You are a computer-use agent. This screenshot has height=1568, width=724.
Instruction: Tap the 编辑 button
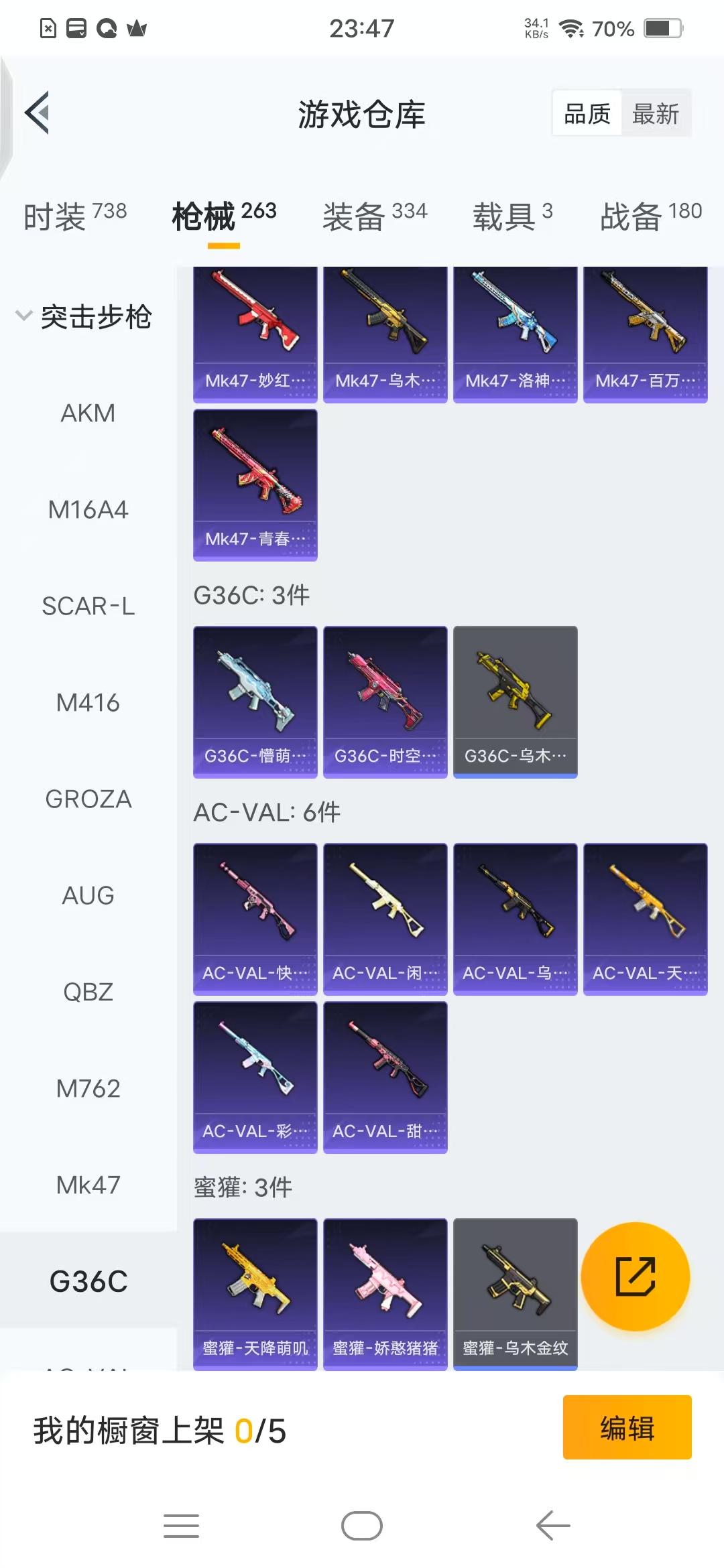pyautogui.click(x=627, y=1427)
